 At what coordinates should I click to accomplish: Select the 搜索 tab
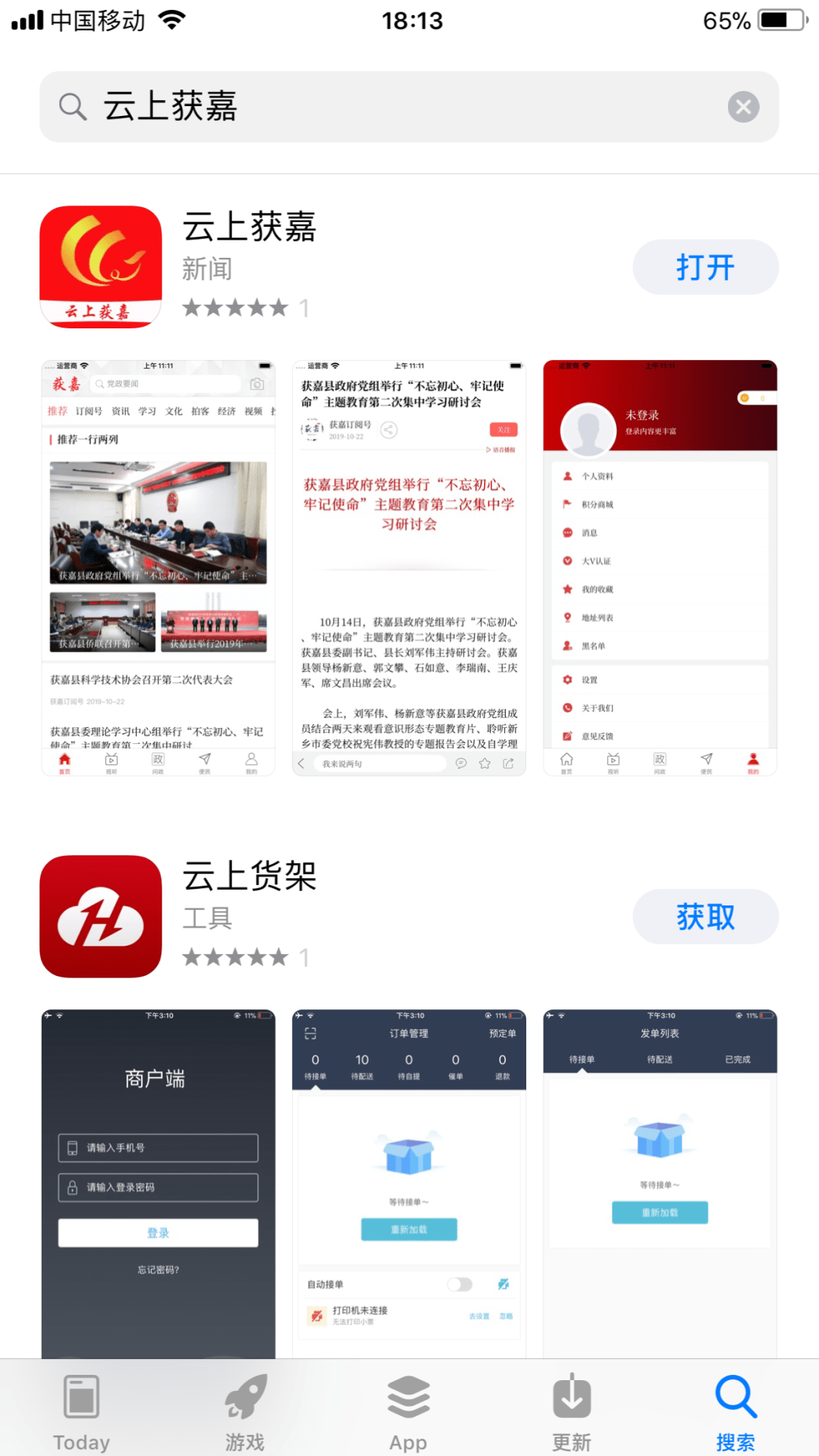(736, 1412)
